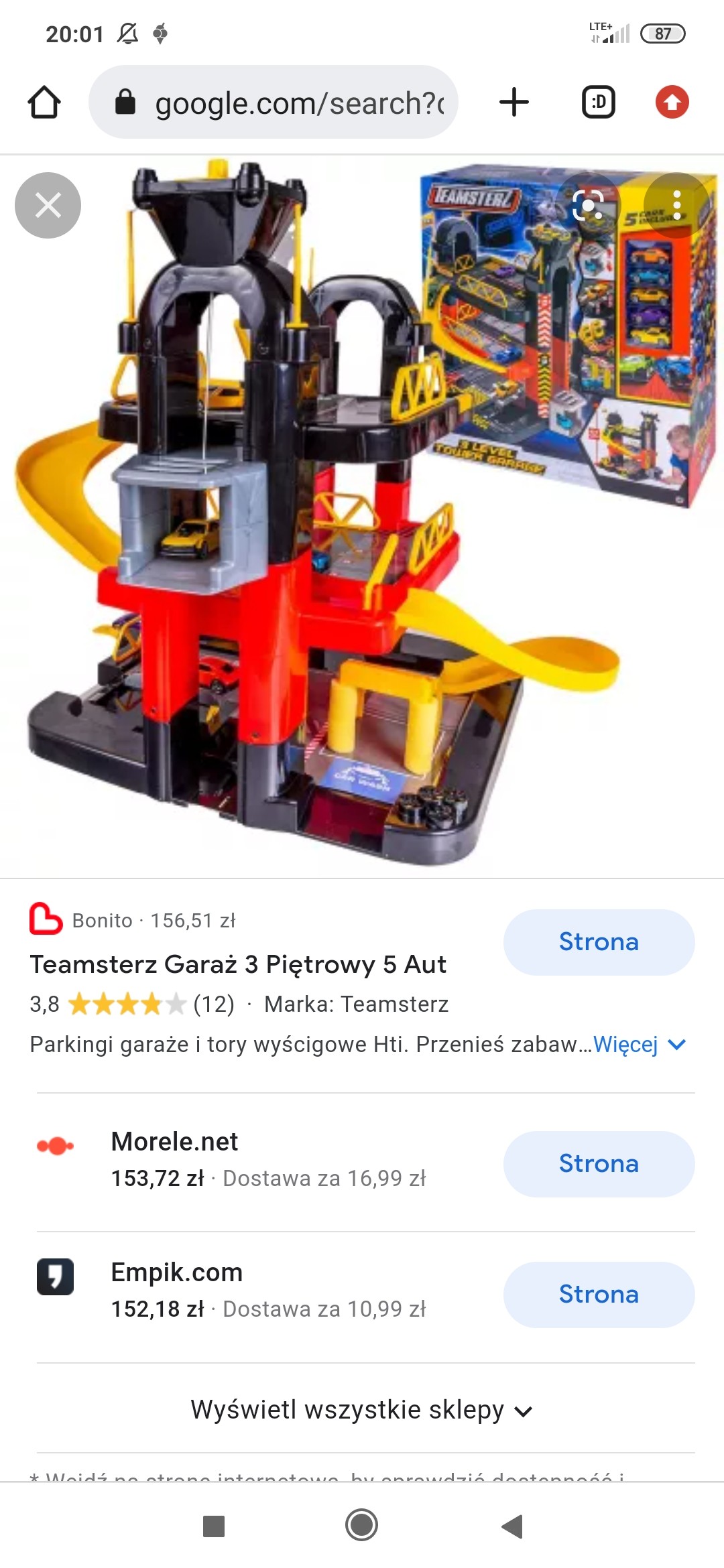Search this image with Google Lens
724x1568 pixels.
(x=588, y=206)
